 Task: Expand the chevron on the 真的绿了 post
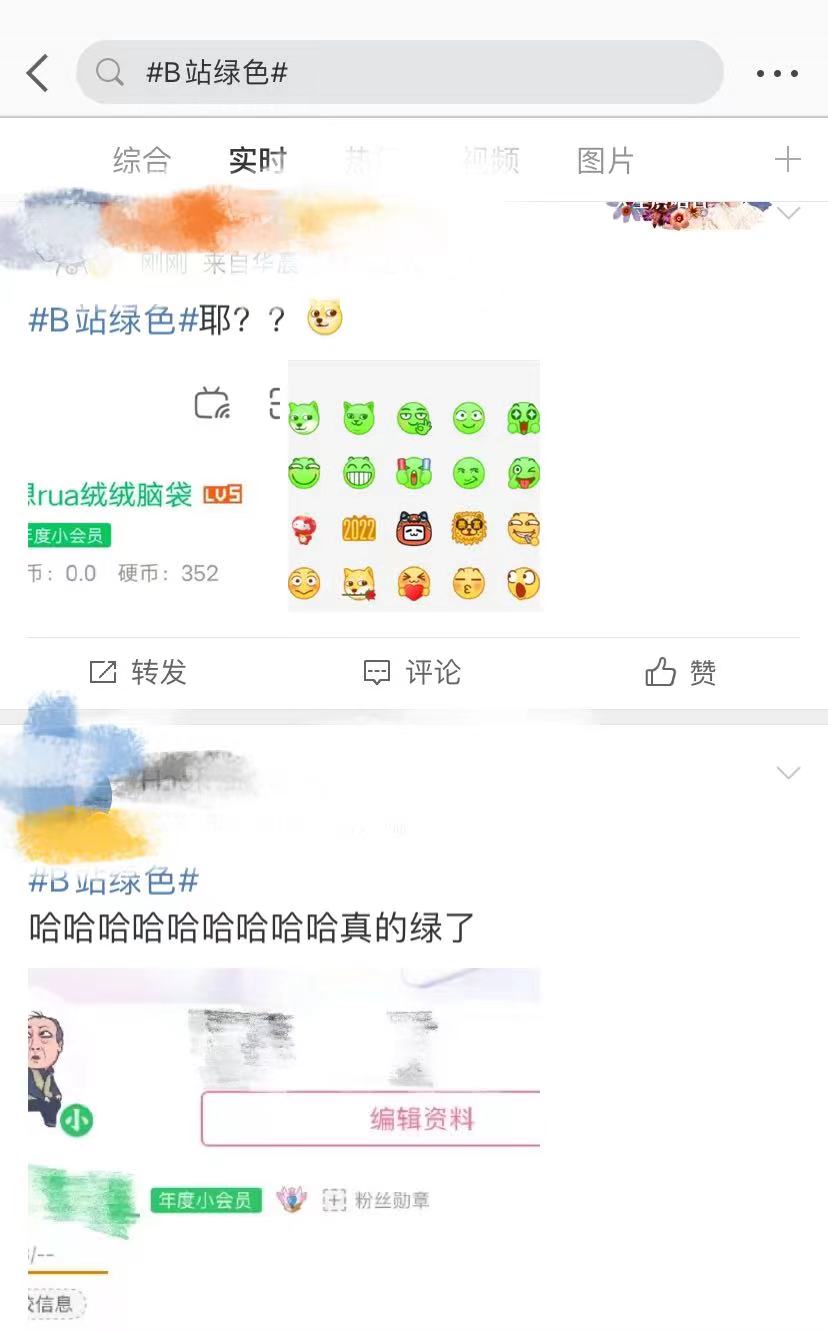pos(789,773)
